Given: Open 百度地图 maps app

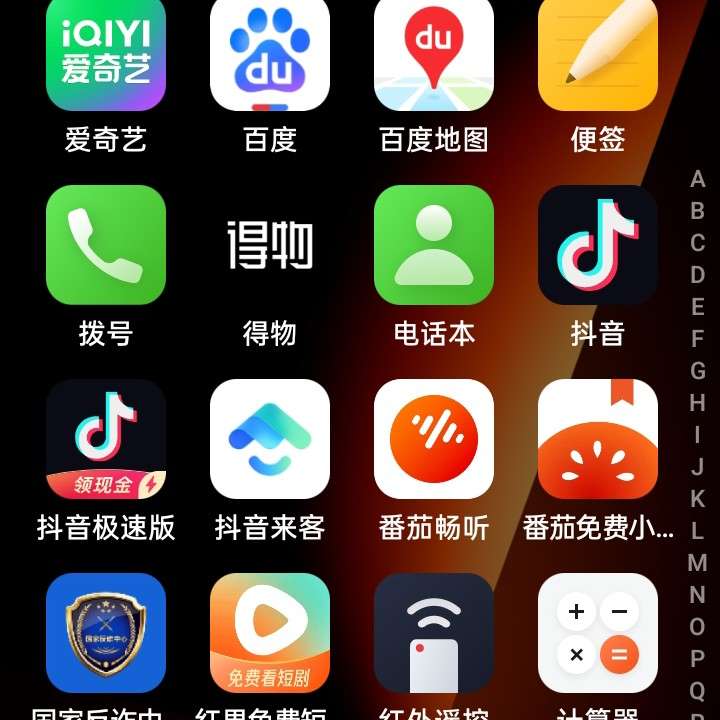Looking at the screenshot, I should (434, 52).
